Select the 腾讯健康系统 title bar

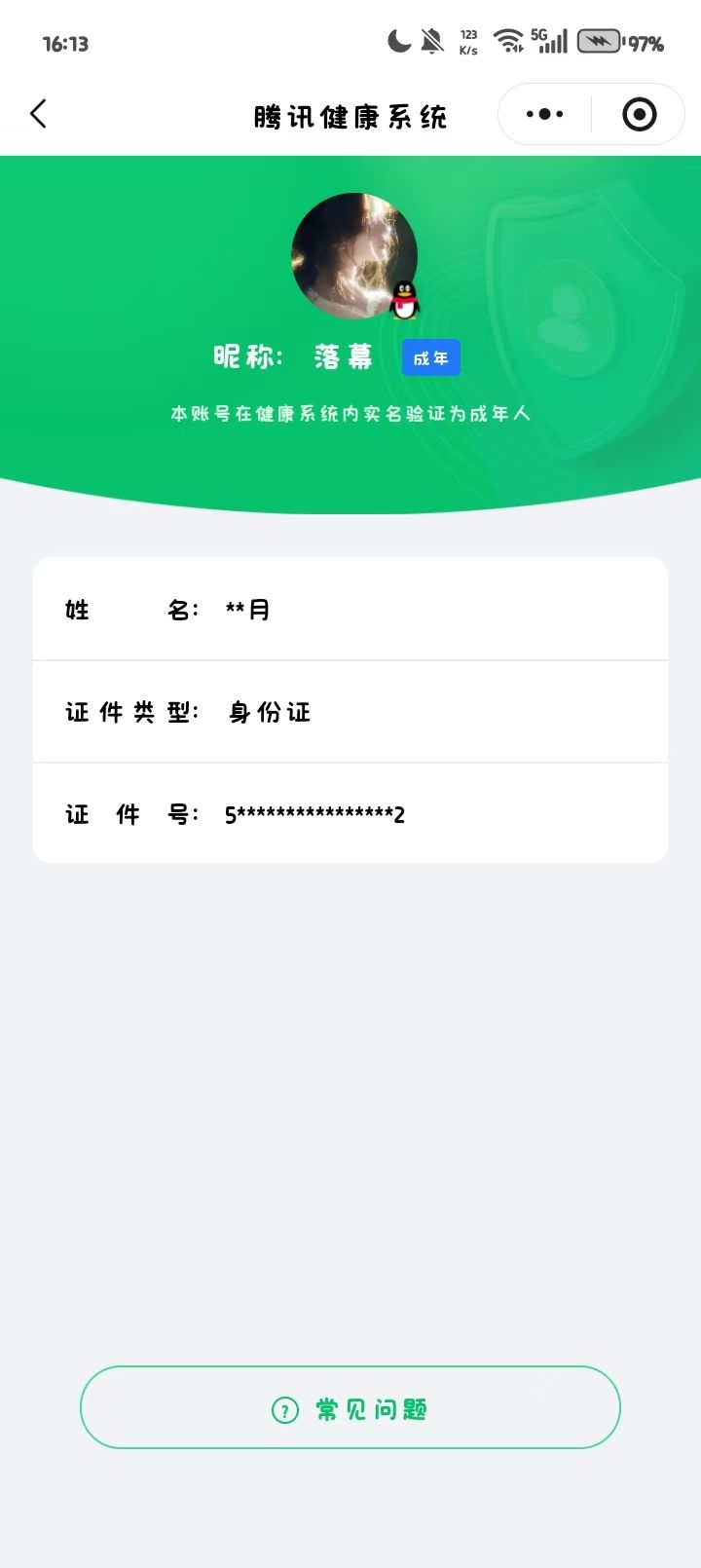350,114
